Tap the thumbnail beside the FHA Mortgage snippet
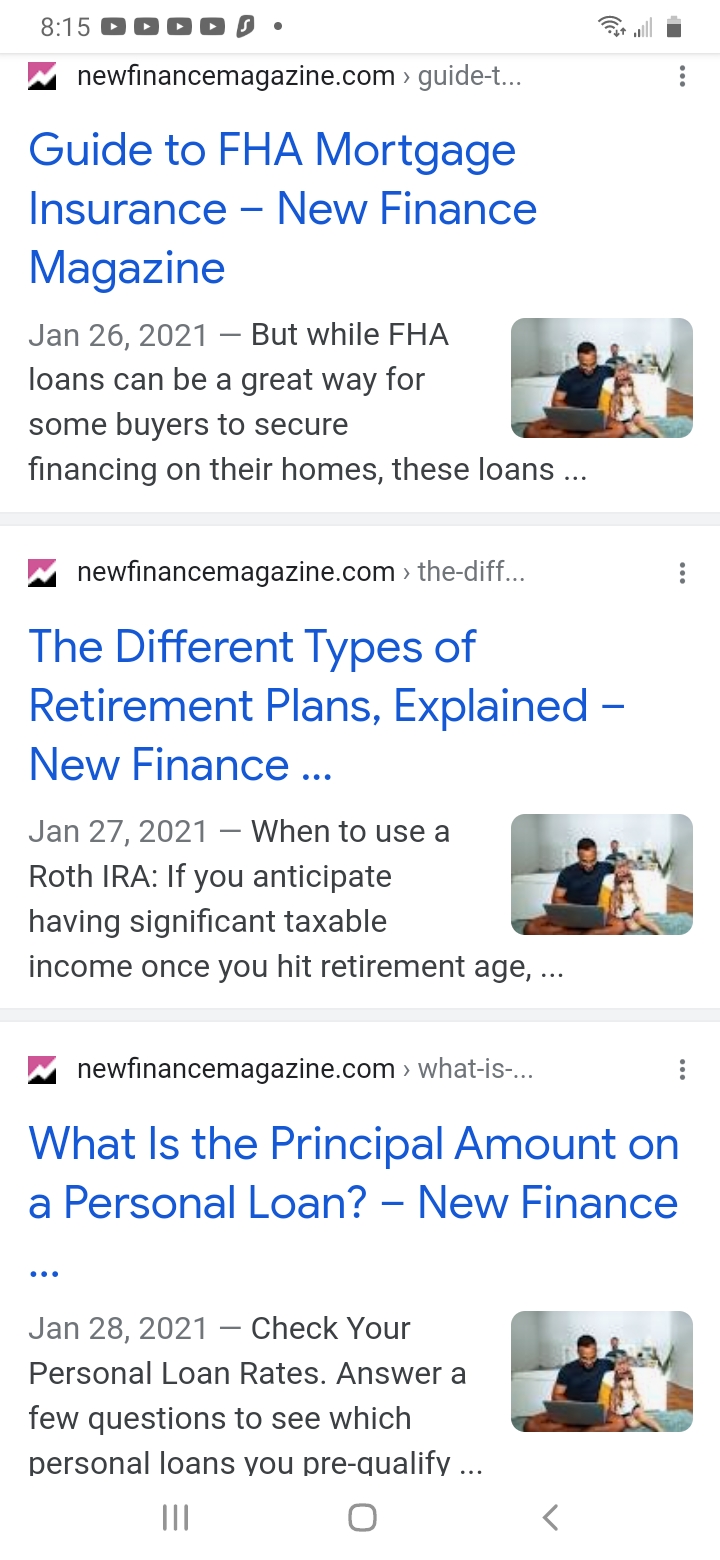Screen dimensions: 720x1560 coord(602,378)
